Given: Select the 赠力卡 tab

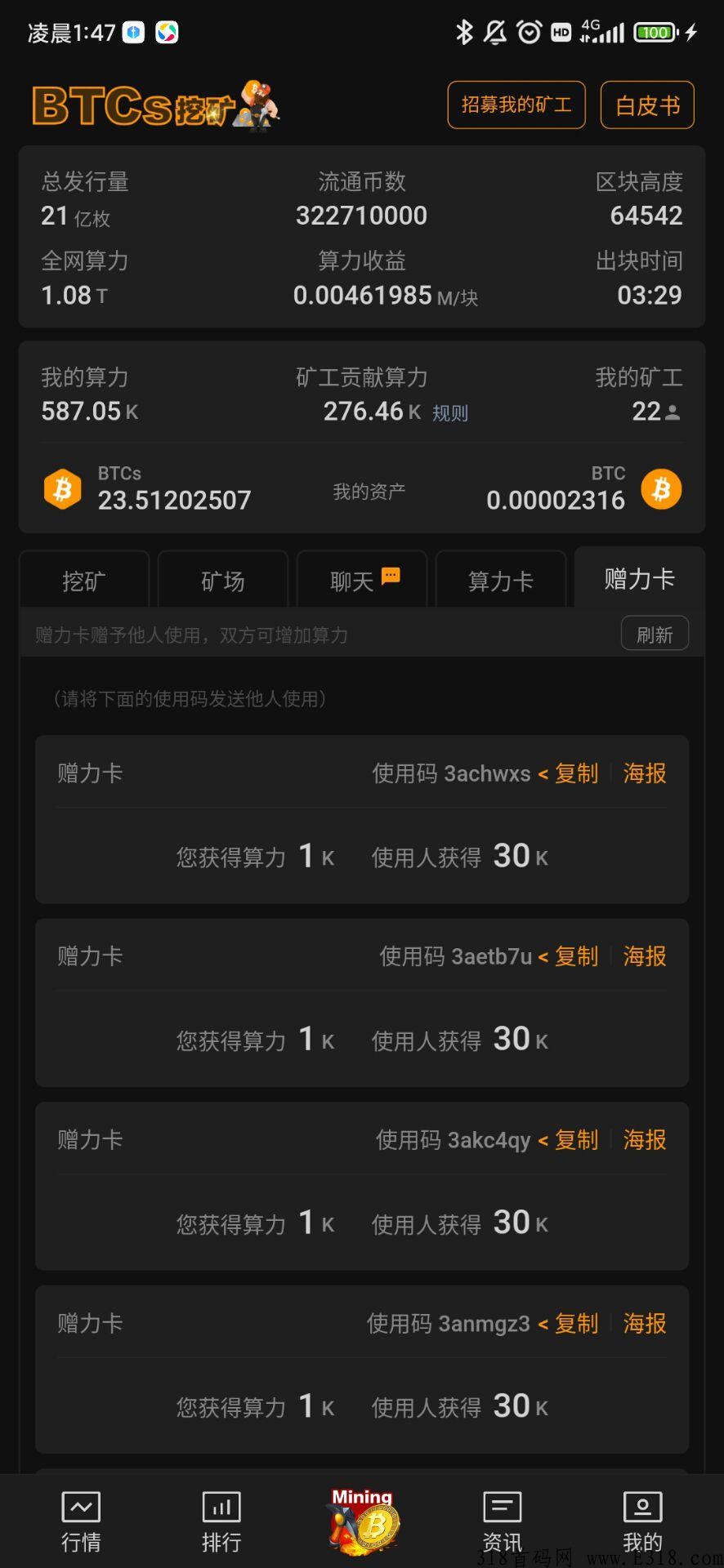Looking at the screenshot, I should (x=640, y=578).
